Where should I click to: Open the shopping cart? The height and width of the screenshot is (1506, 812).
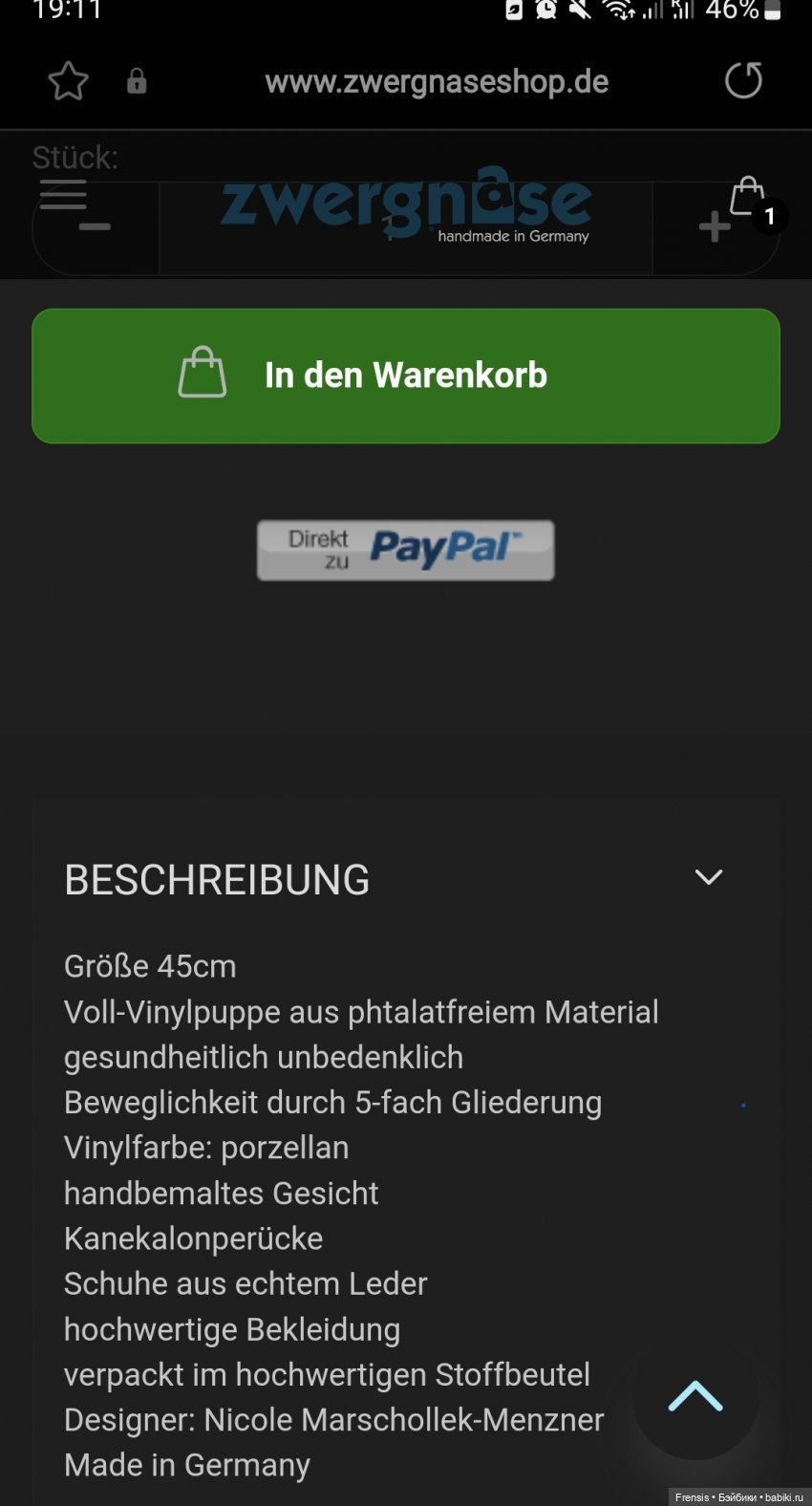click(x=749, y=198)
